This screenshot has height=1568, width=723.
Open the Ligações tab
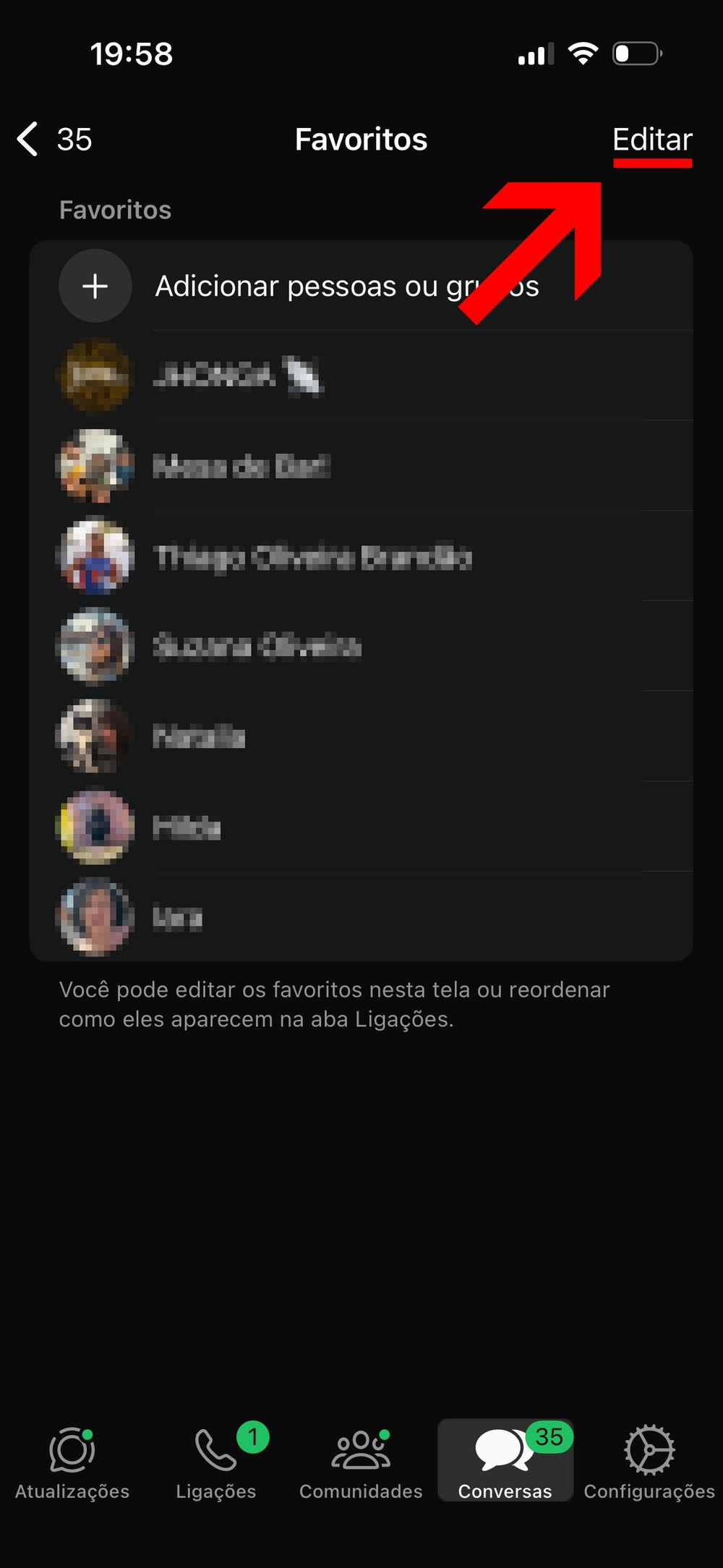pos(216,1461)
